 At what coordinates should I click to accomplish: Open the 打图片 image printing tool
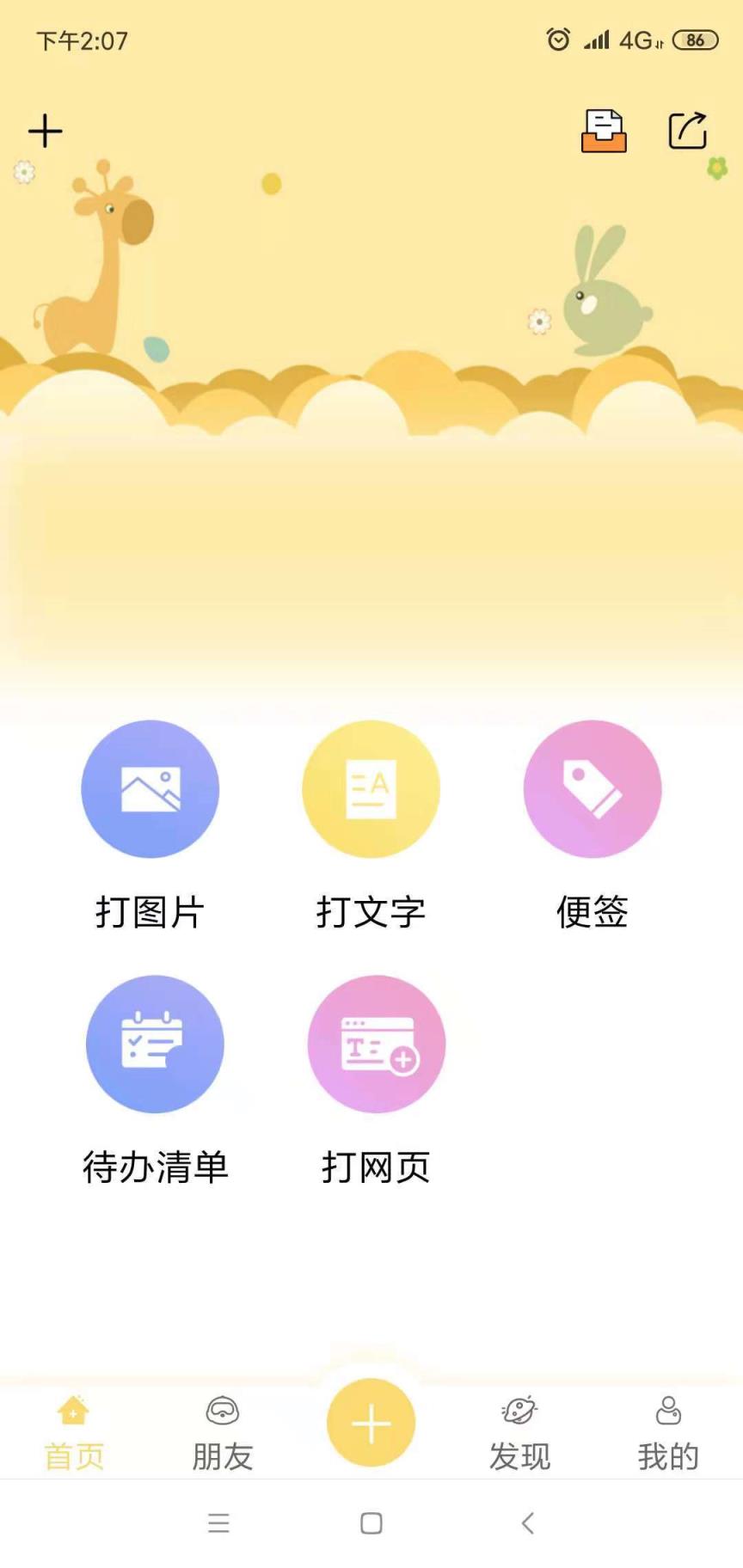150,788
